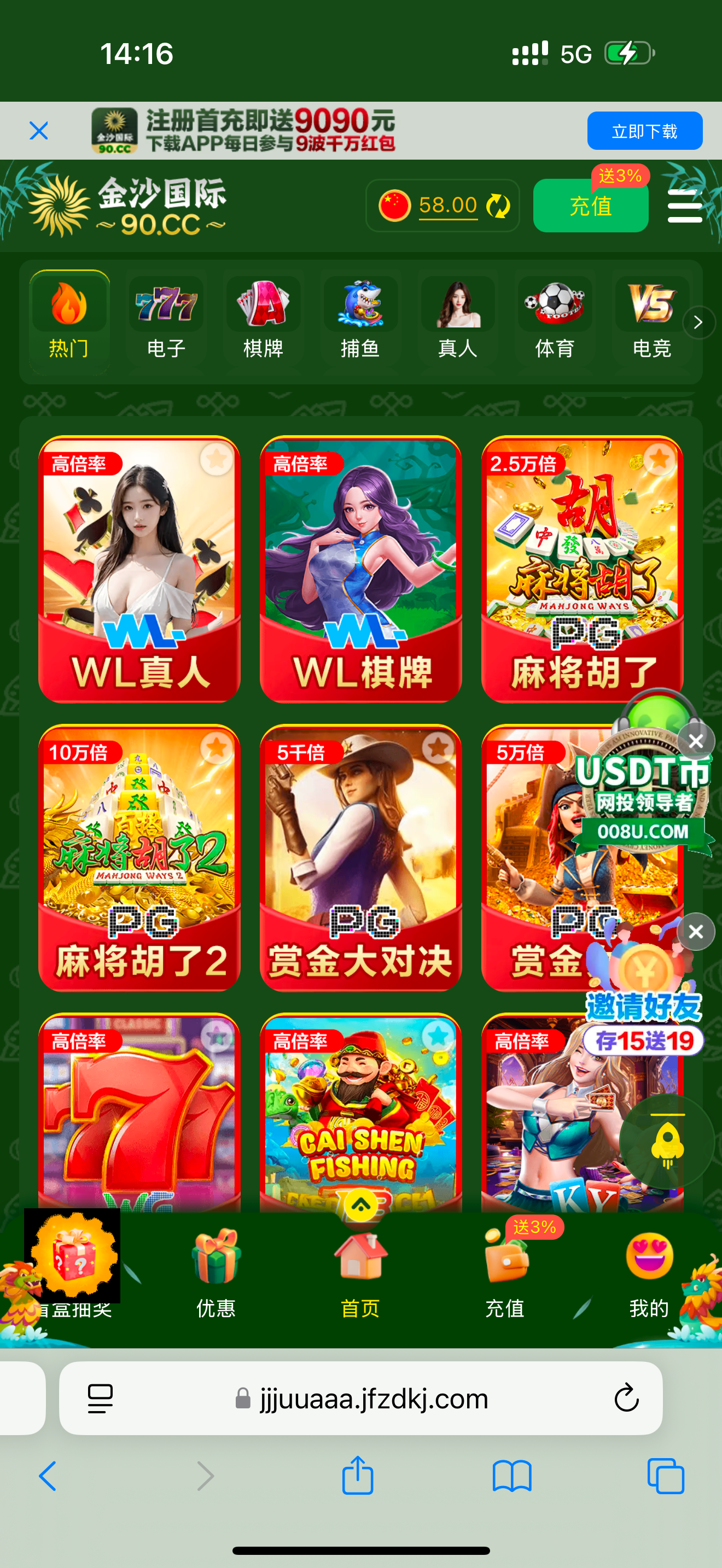Open the 电竞 esports category
The image size is (722, 1568).
point(651,317)
